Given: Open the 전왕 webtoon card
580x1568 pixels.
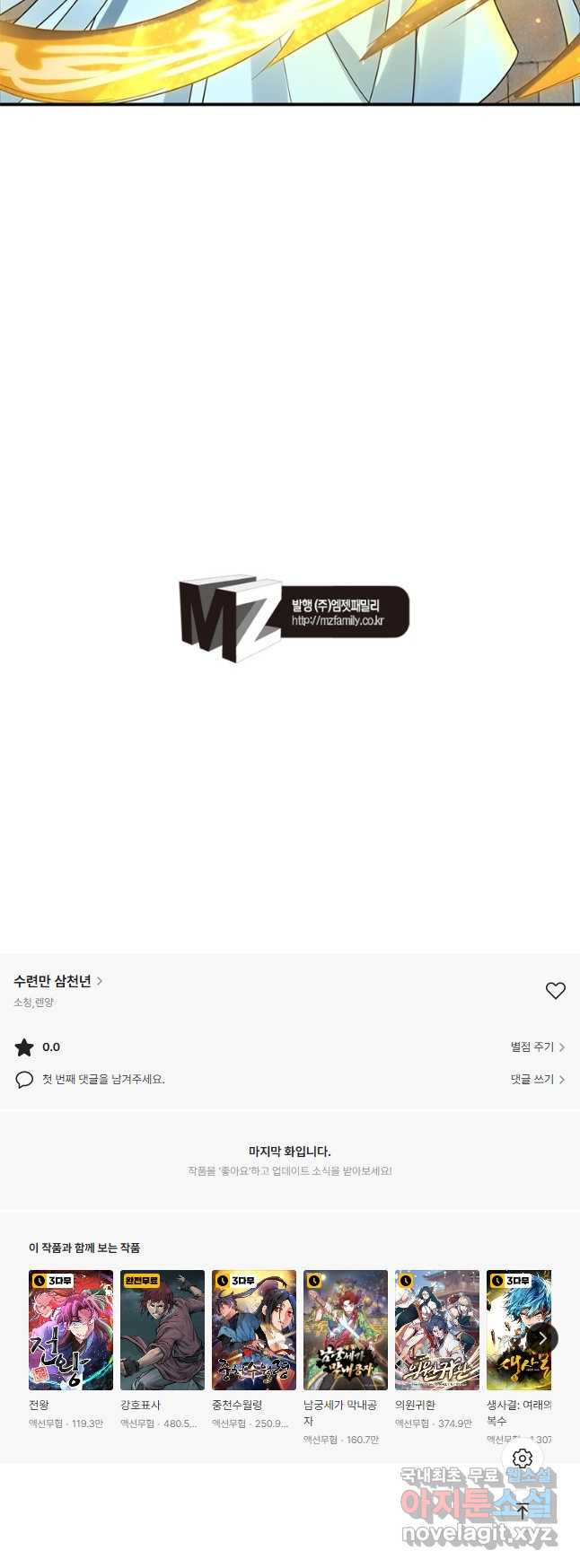Looking at the screenshot, I should 71,1330.
